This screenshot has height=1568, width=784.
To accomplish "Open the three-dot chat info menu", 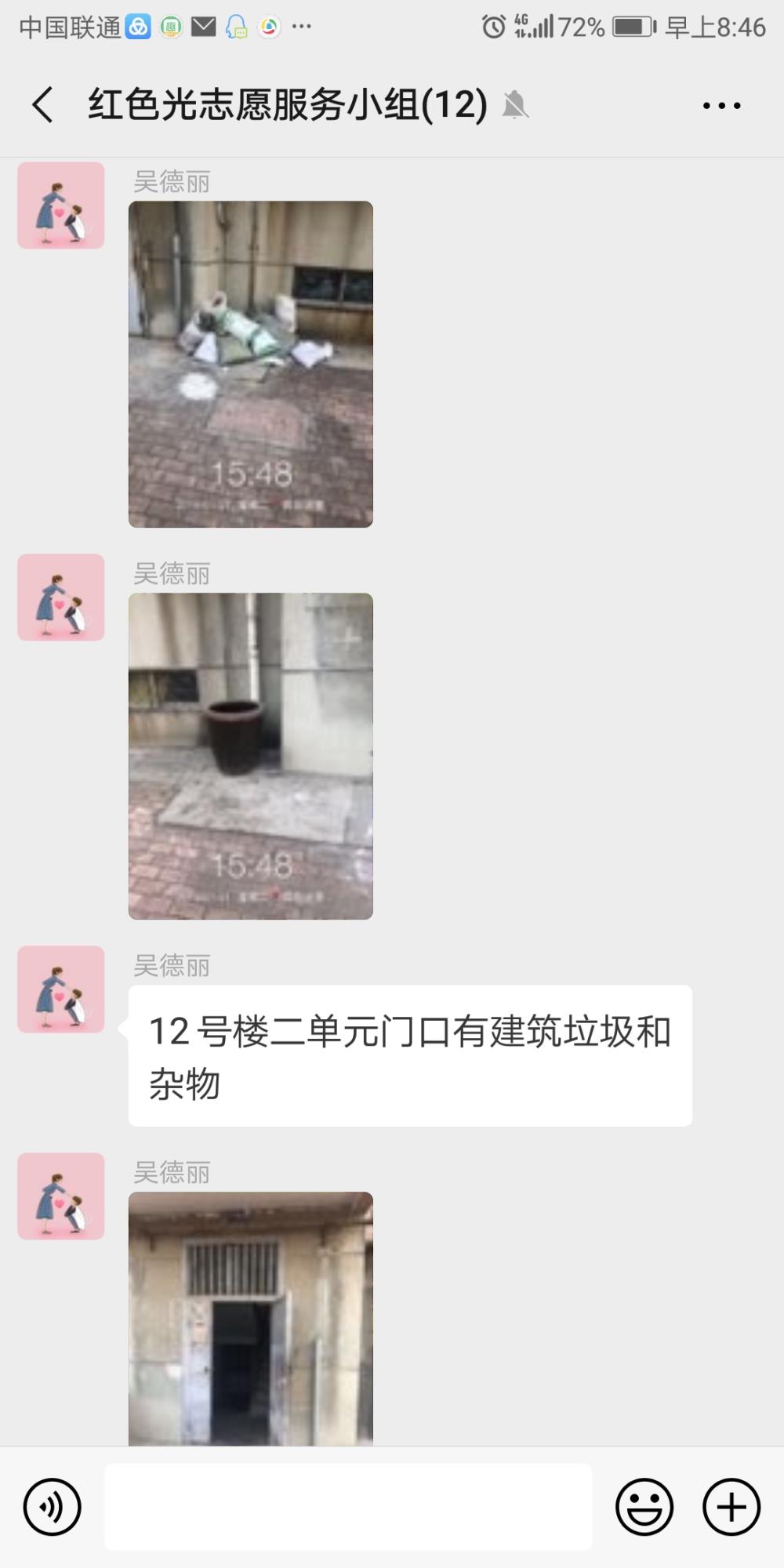I will click(721, 105).
